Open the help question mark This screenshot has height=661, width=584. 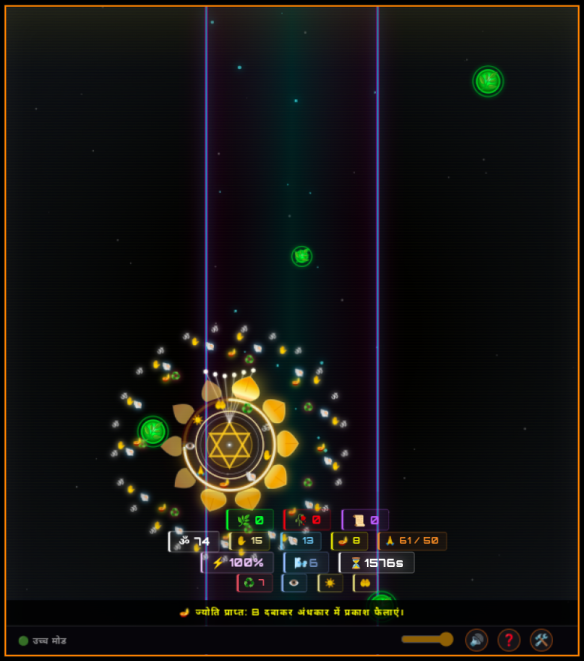509,640
